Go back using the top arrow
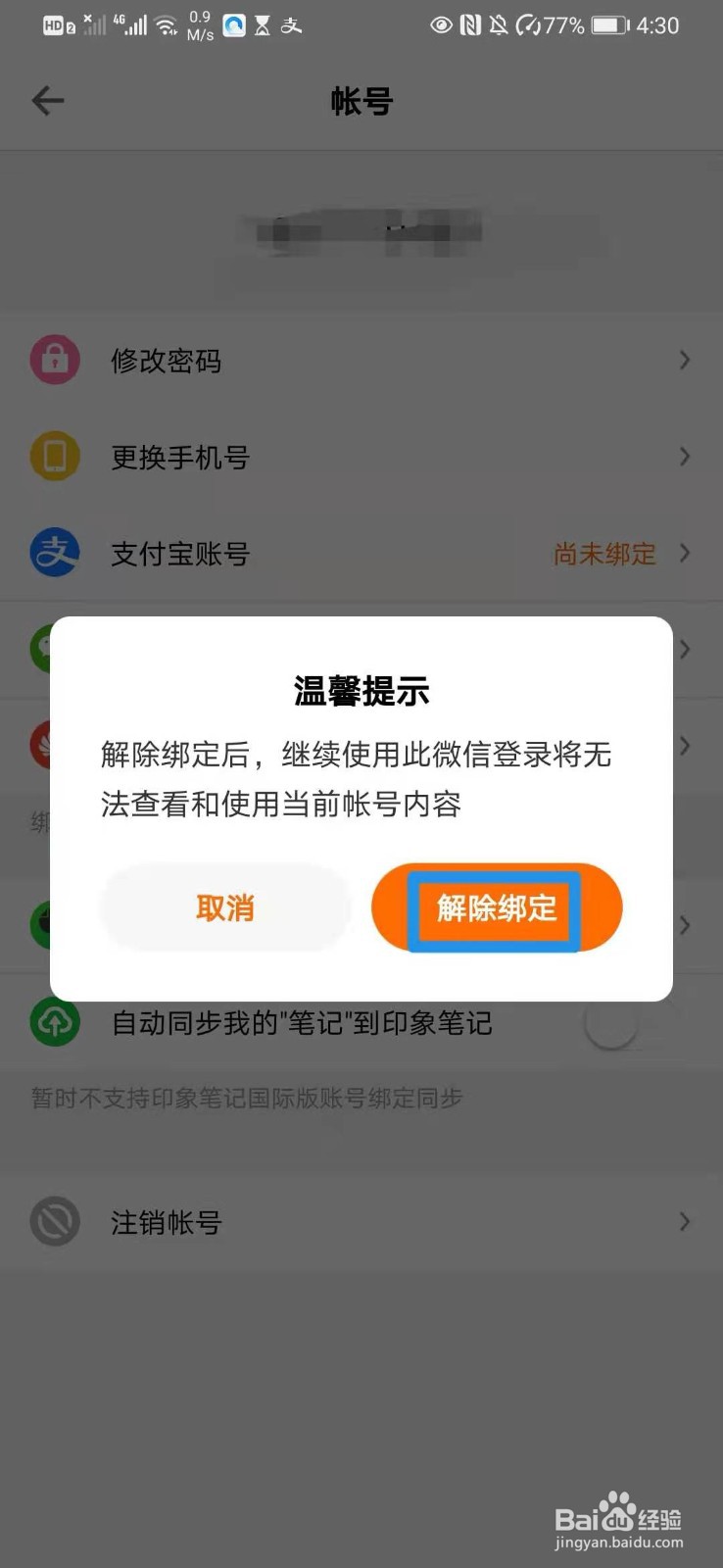The width and height of the screenshot is (723, 1568). (x=48, y=101)
